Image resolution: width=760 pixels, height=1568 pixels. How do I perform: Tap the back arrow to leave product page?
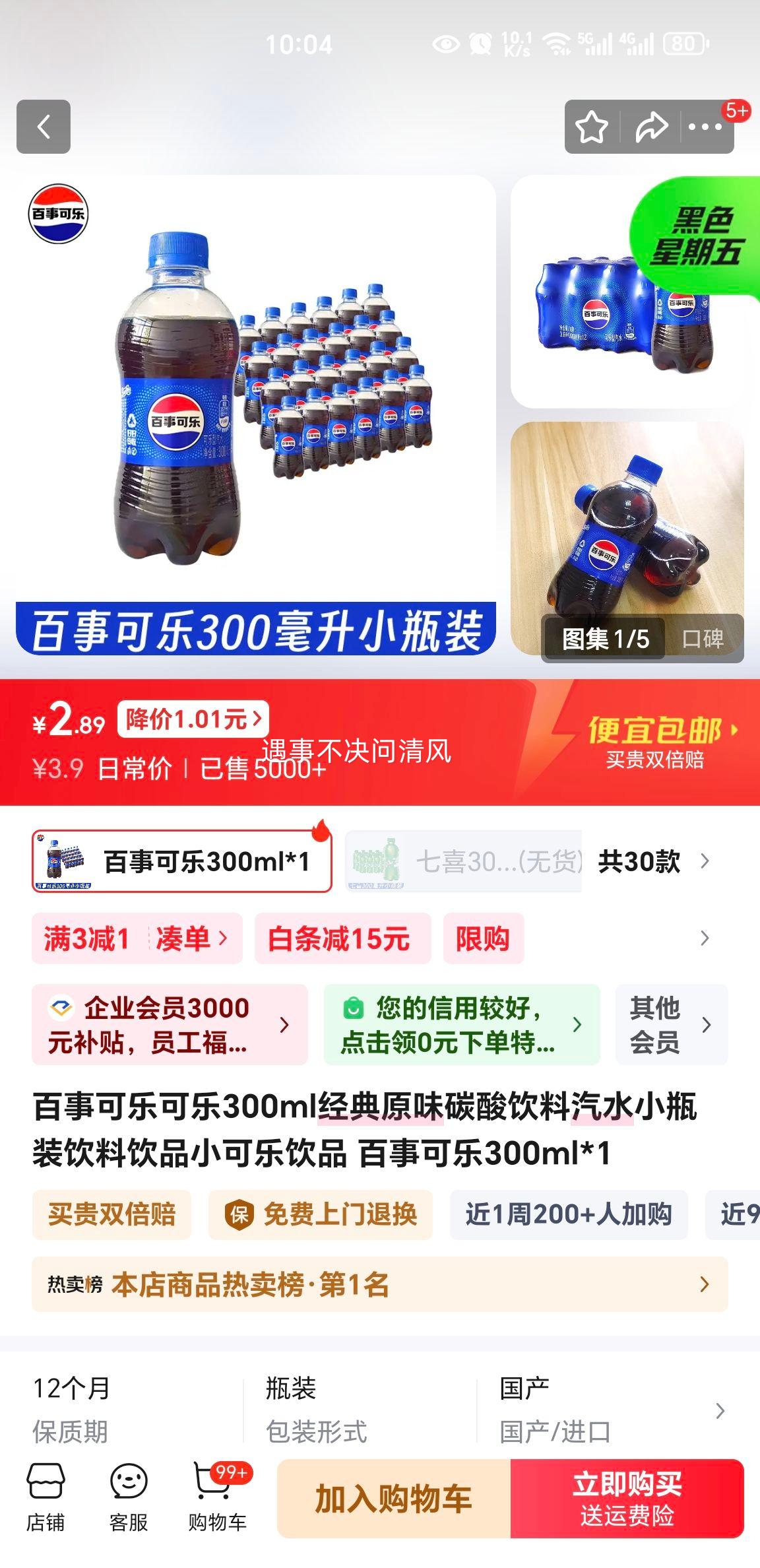pyautogui.click(x=44, y=128)
